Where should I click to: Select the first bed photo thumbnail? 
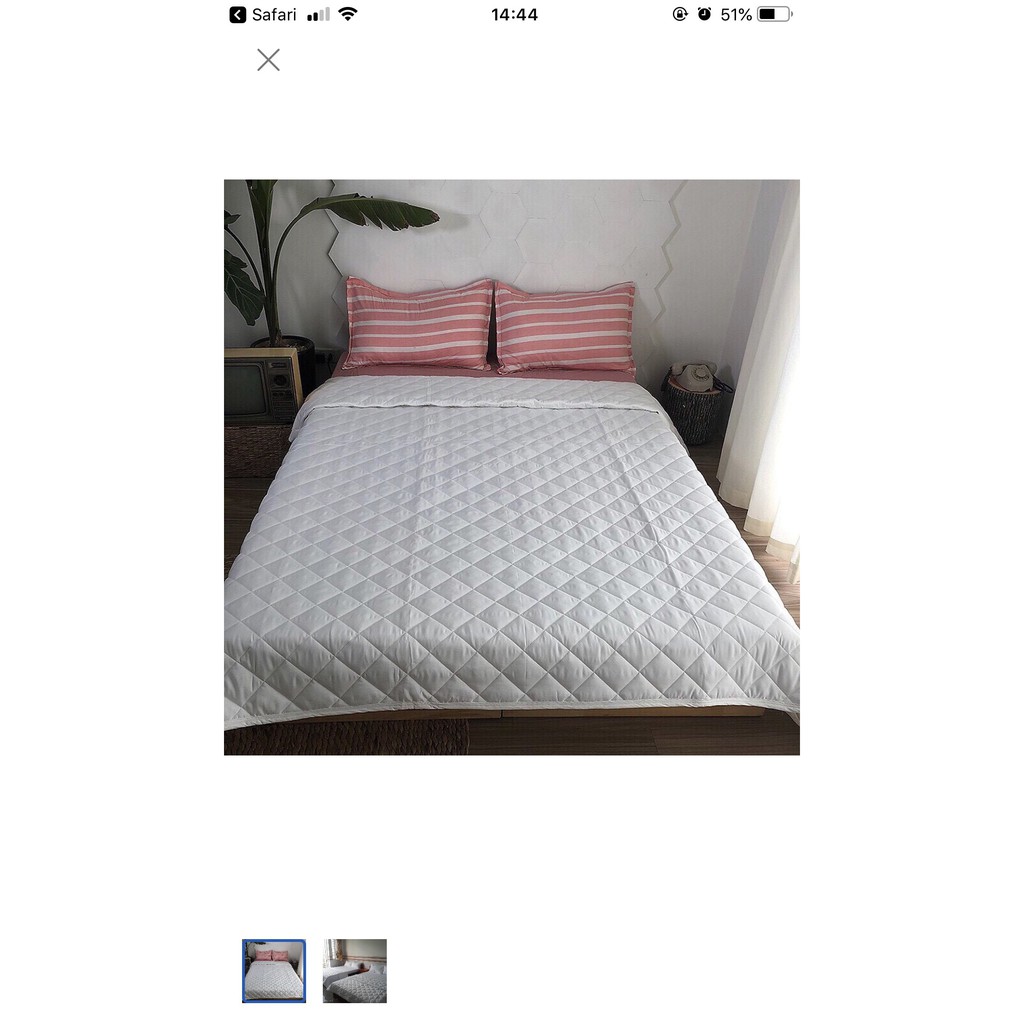(x=274, y=971)
